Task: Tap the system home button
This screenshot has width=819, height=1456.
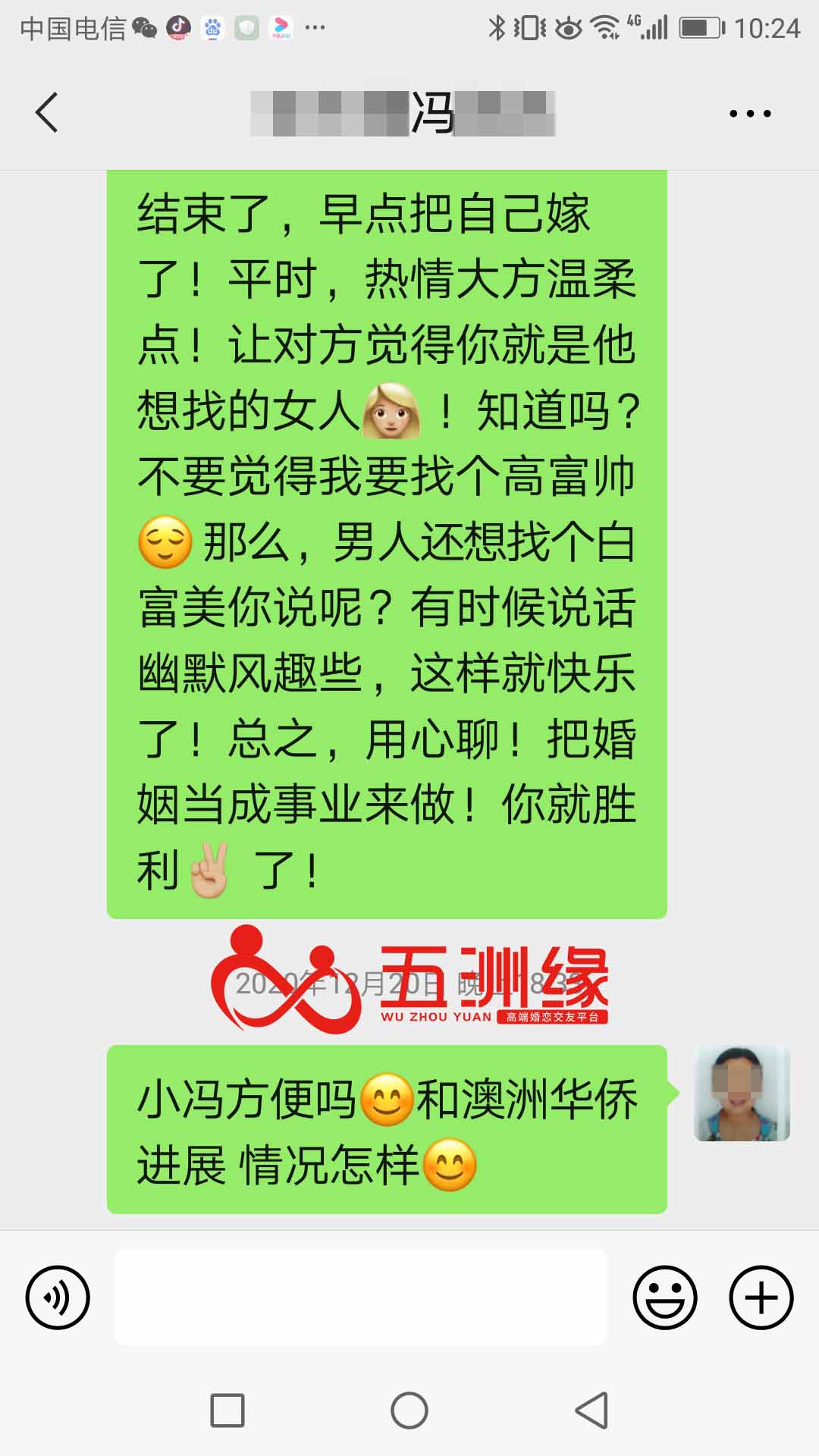Action: click(409, 1411)
